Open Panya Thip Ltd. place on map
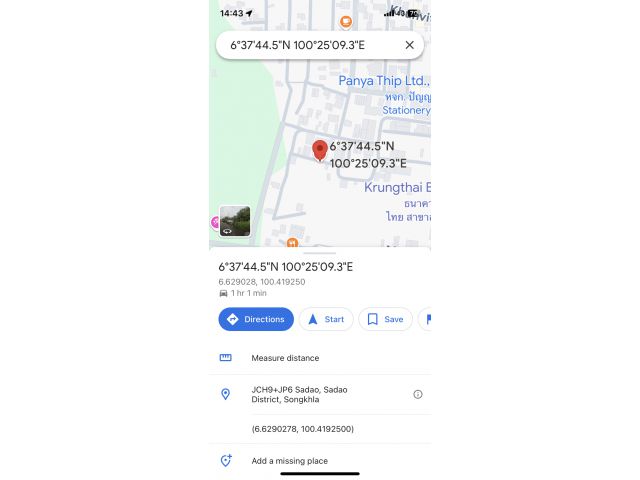The width and height of the screenshot is (640, 480). [384, 81]
